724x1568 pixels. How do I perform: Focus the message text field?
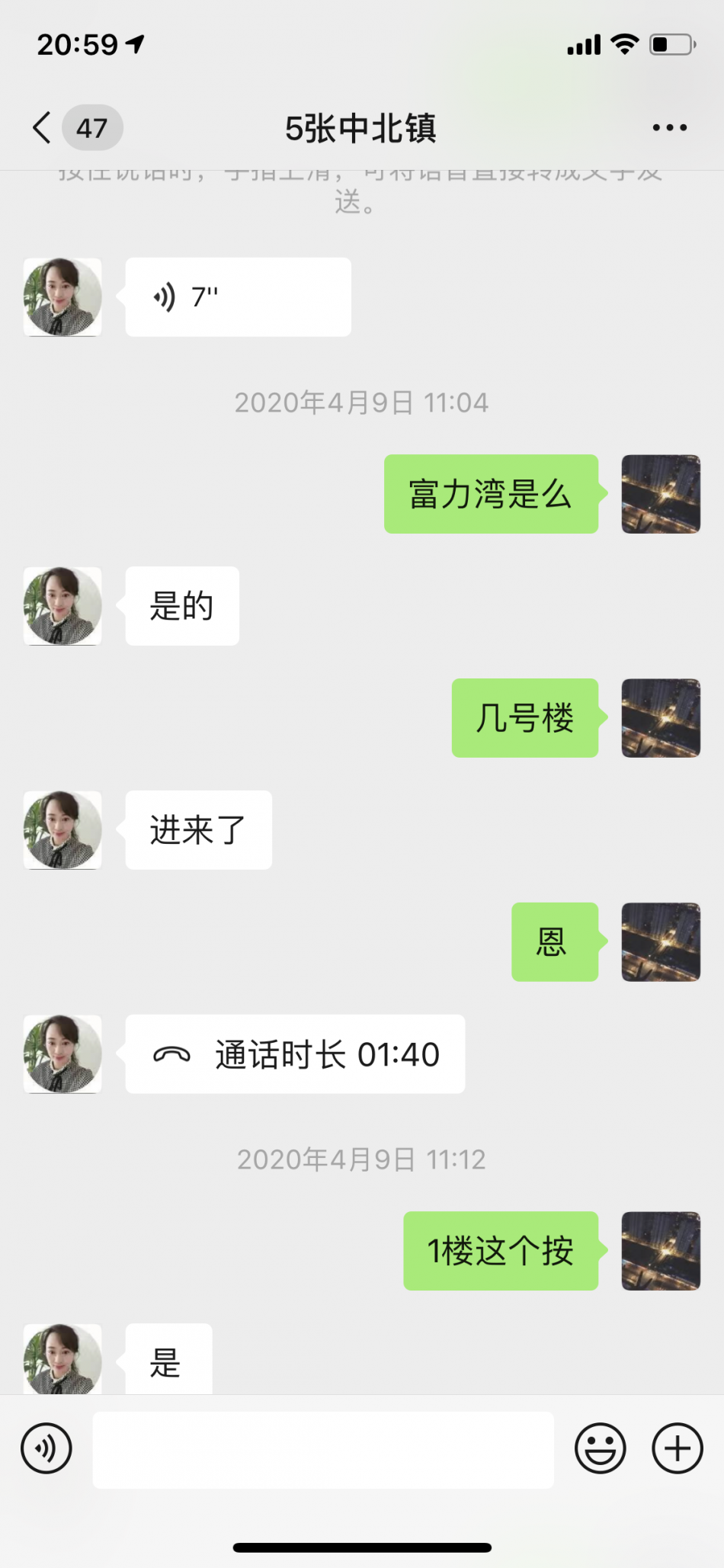(x=323, y=1449)
